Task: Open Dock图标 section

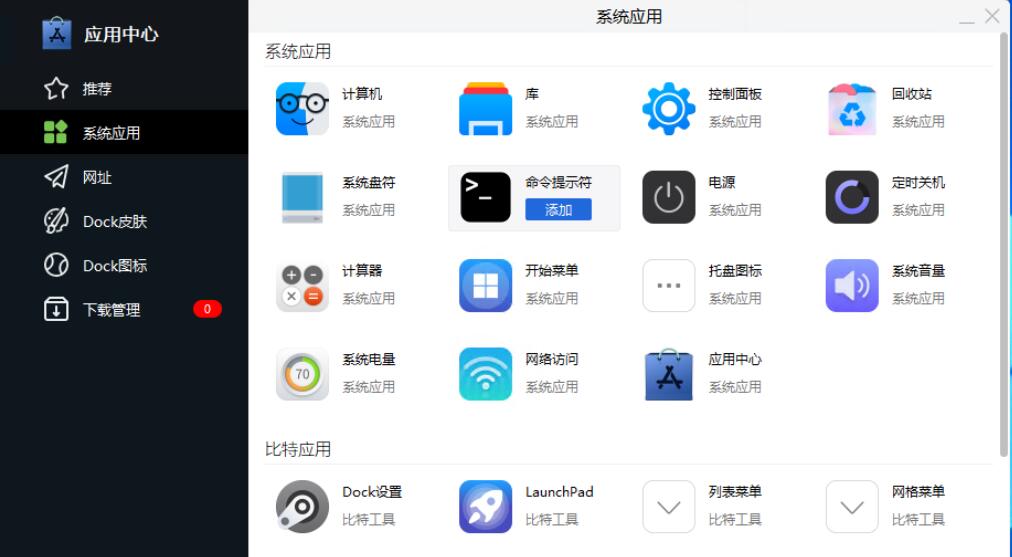Action: click(114, 265)
